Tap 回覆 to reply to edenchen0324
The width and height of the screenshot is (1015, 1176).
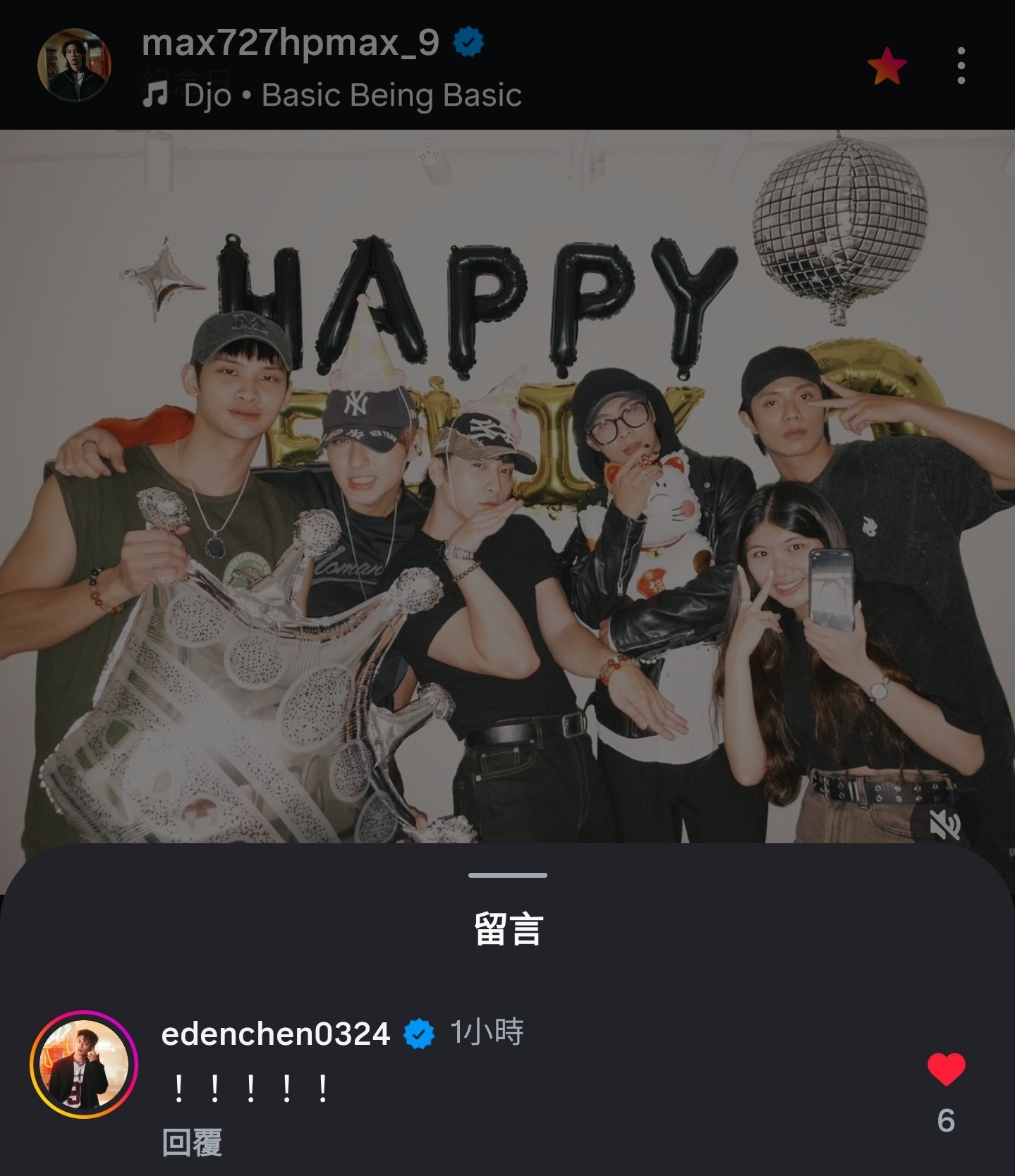192,1143
